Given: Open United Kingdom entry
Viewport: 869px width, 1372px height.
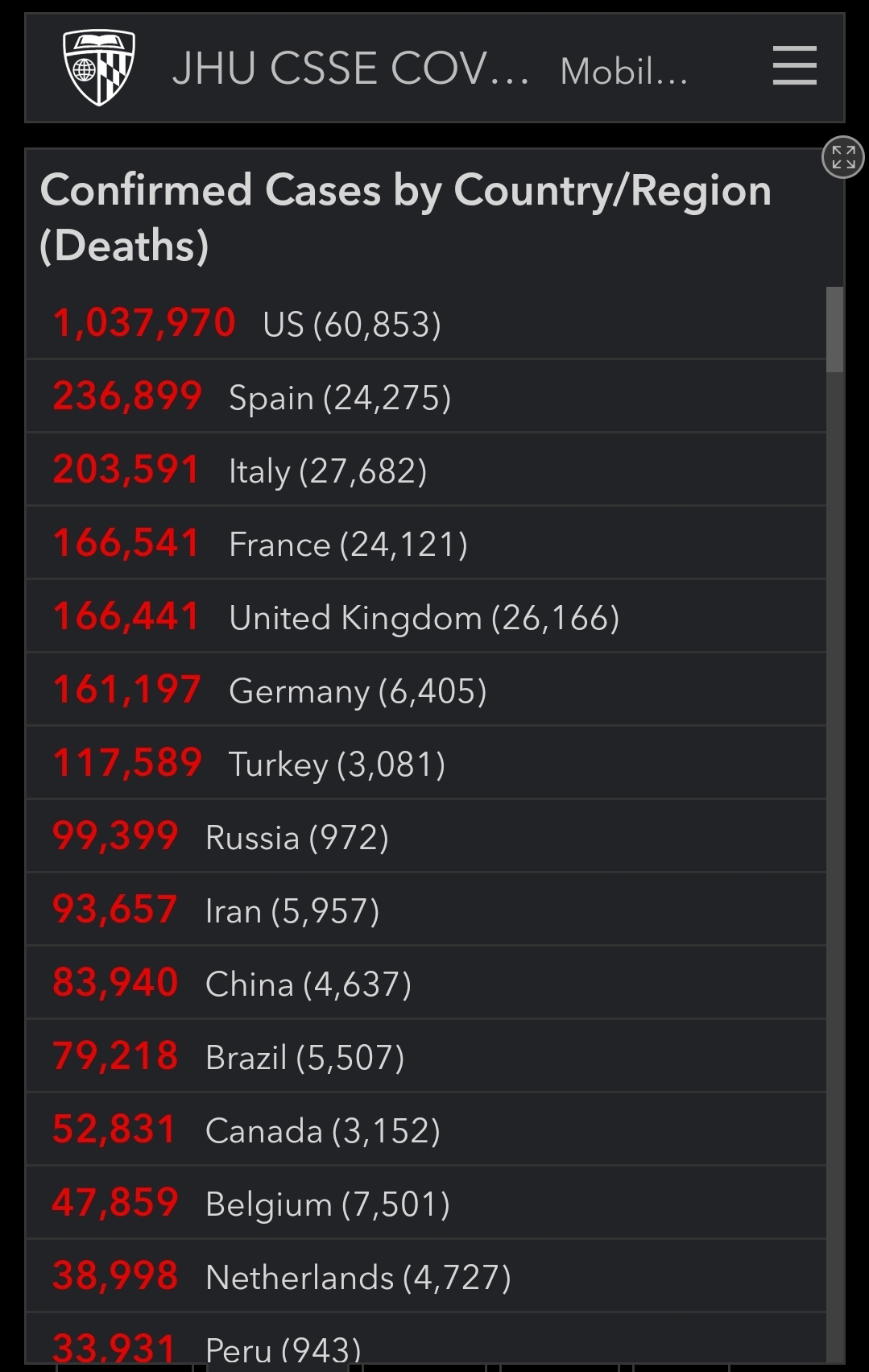Looking at the screenshot, I should (426, 616).
